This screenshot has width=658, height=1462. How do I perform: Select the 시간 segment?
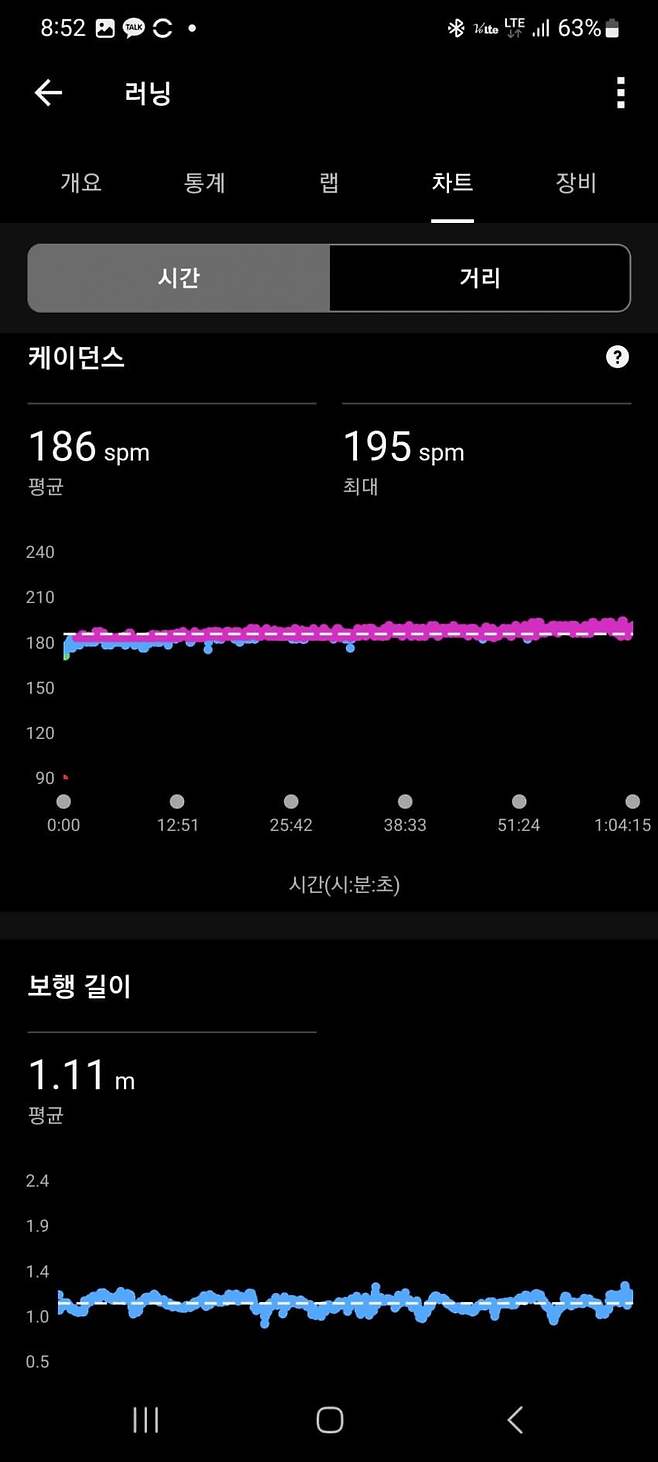tap(179, 278)
